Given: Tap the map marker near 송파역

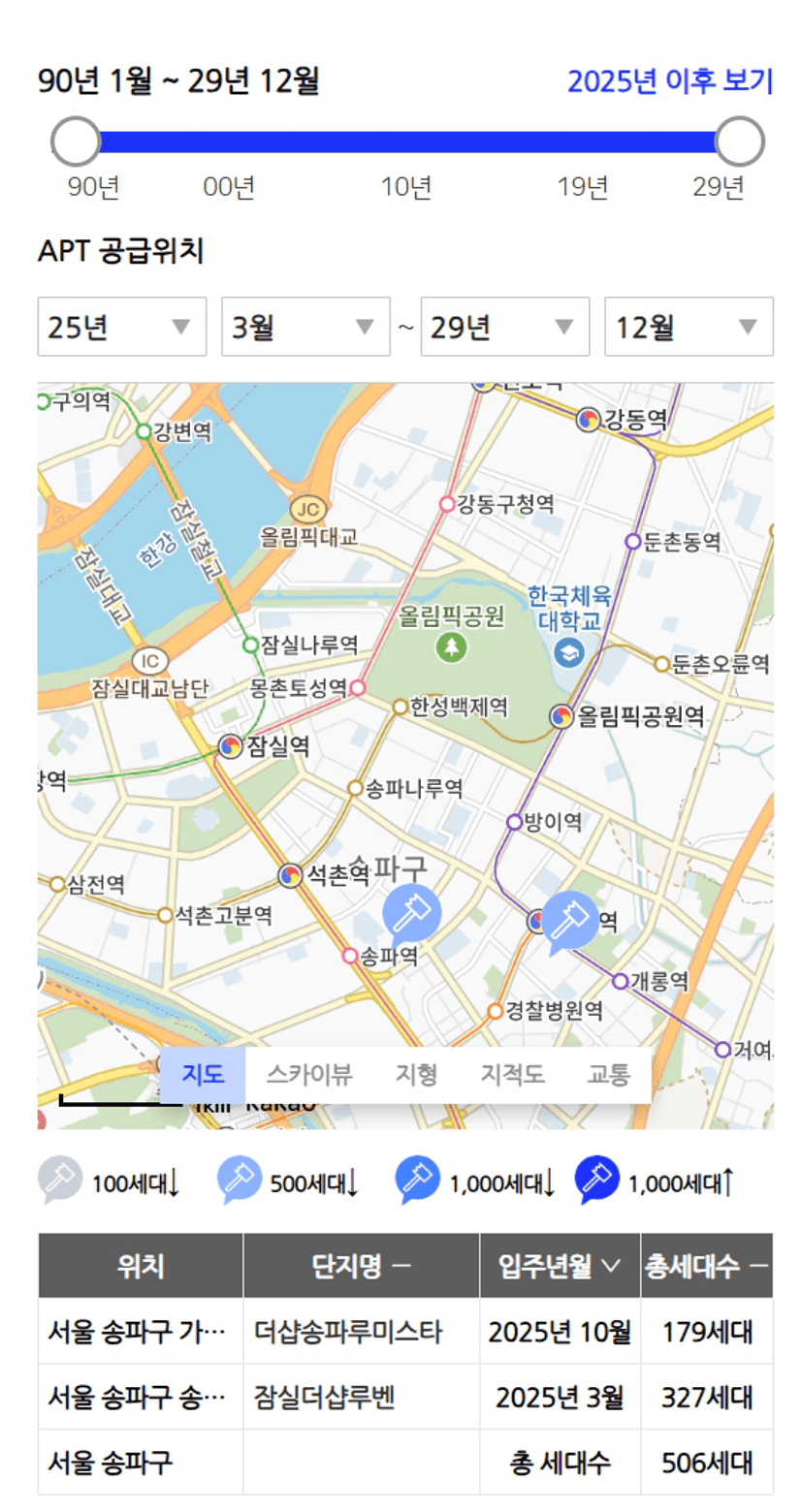Looking at the screenshot, I should [x=412, y=915].
